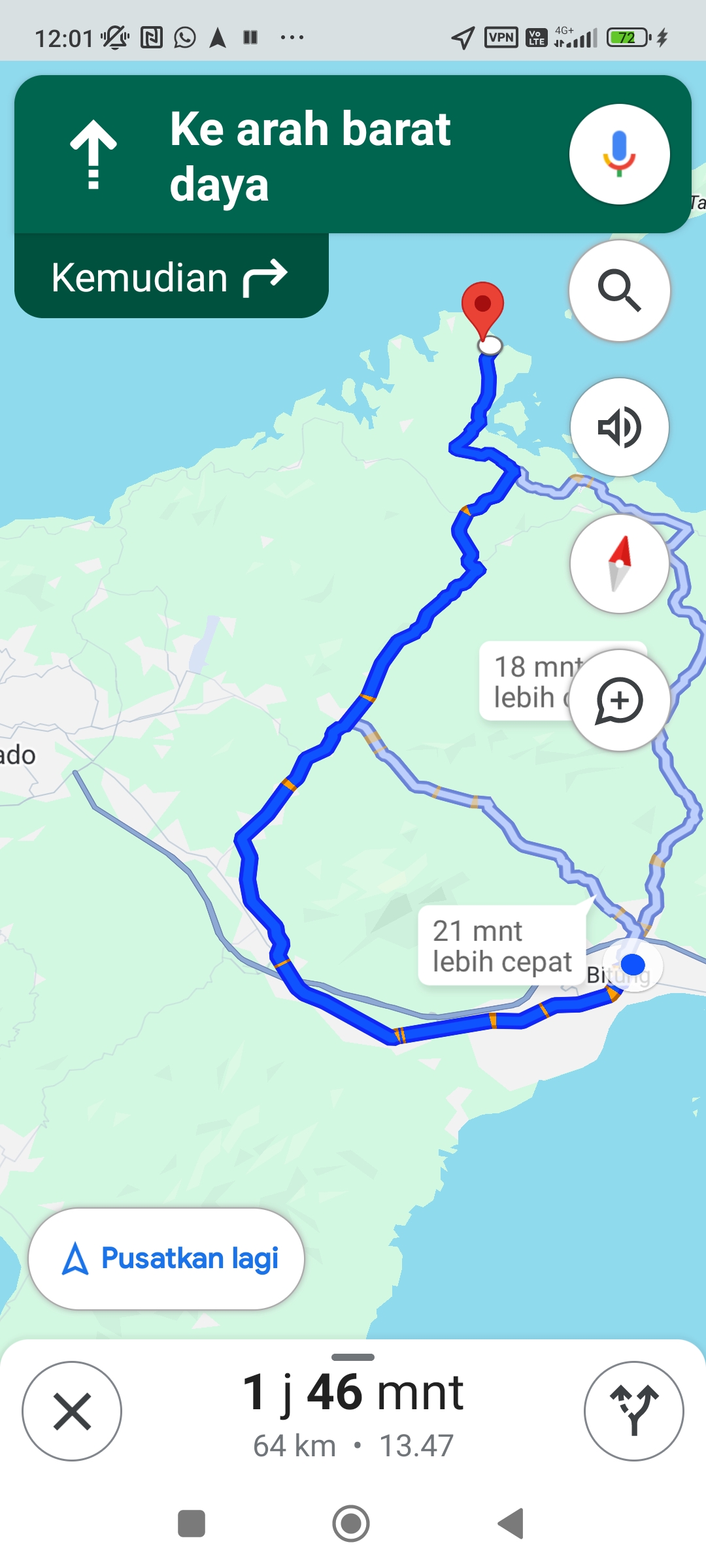Search along the route
Screen dimensions: 706x1568
point(619,291)
